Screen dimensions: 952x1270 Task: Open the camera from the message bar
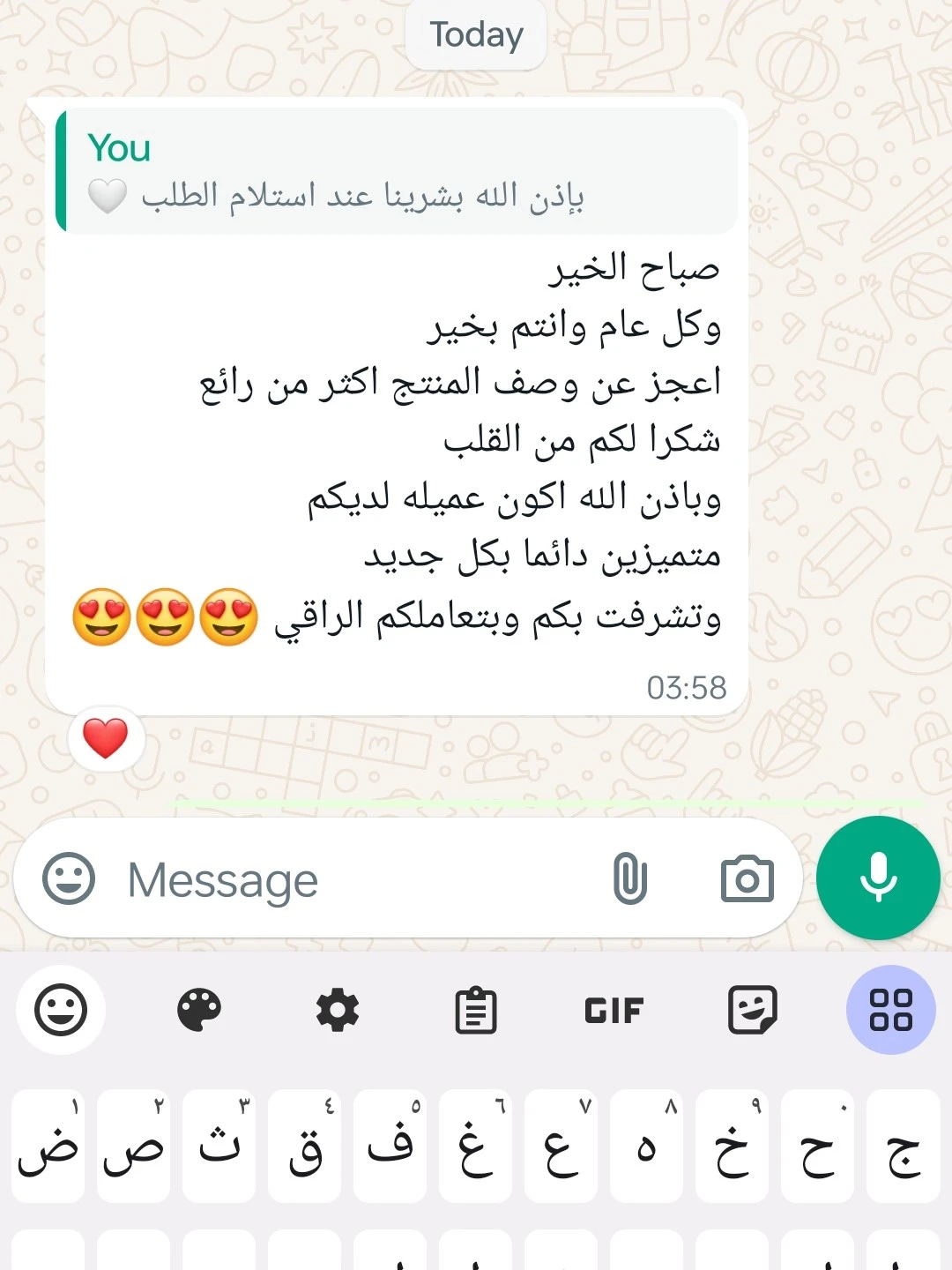747,878
